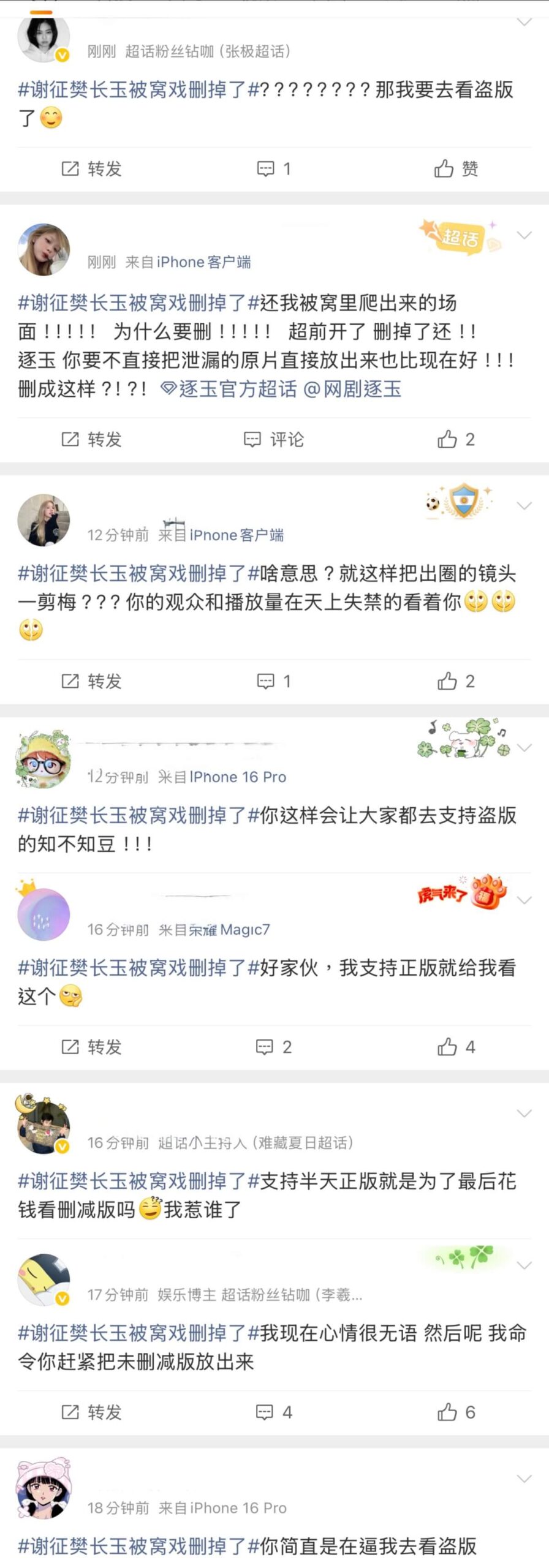View comments on the 我支持正版就给我看这个 post

point(274,1047)
